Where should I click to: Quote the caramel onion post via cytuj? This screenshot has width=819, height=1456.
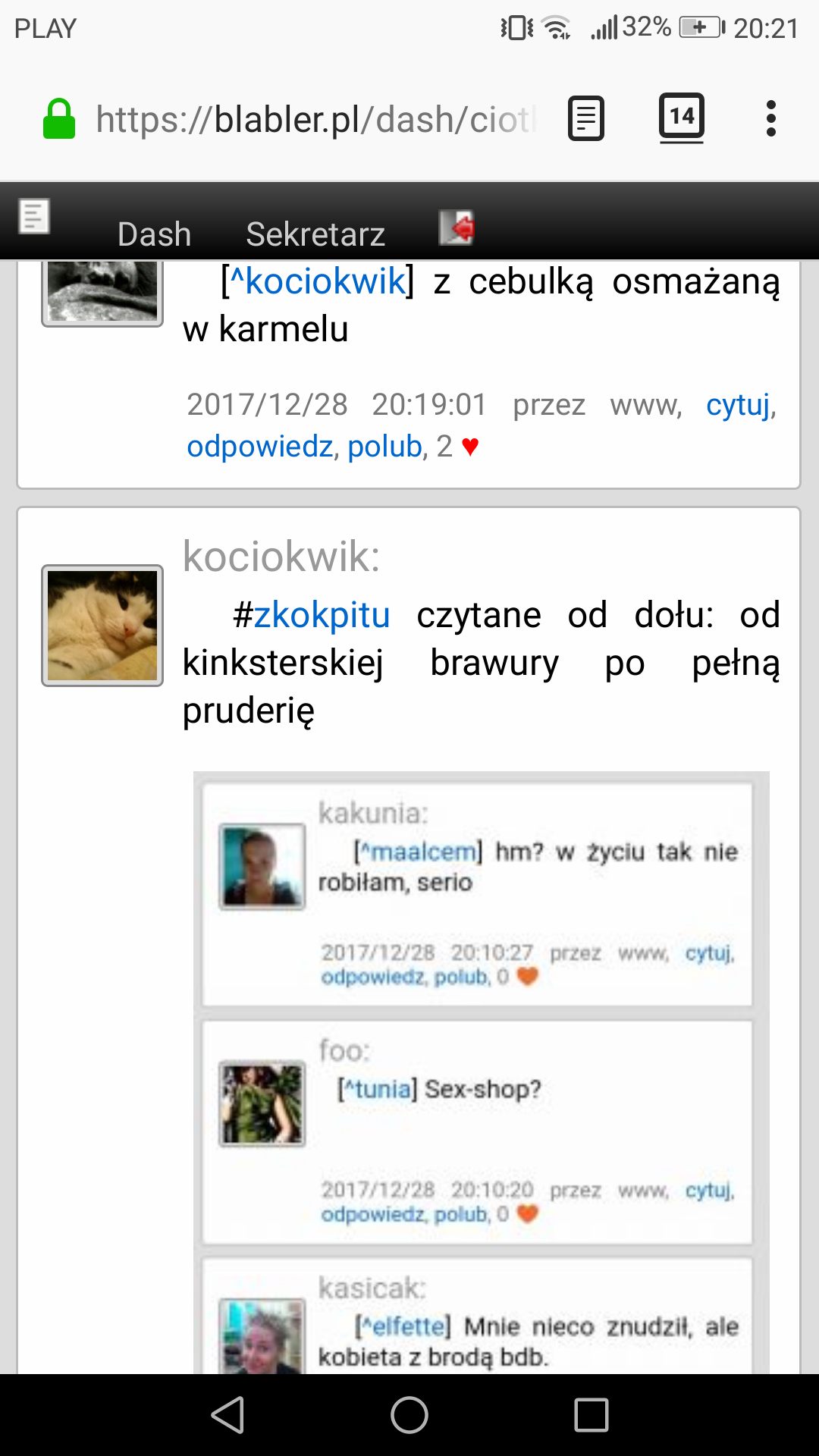coord(738,405)
